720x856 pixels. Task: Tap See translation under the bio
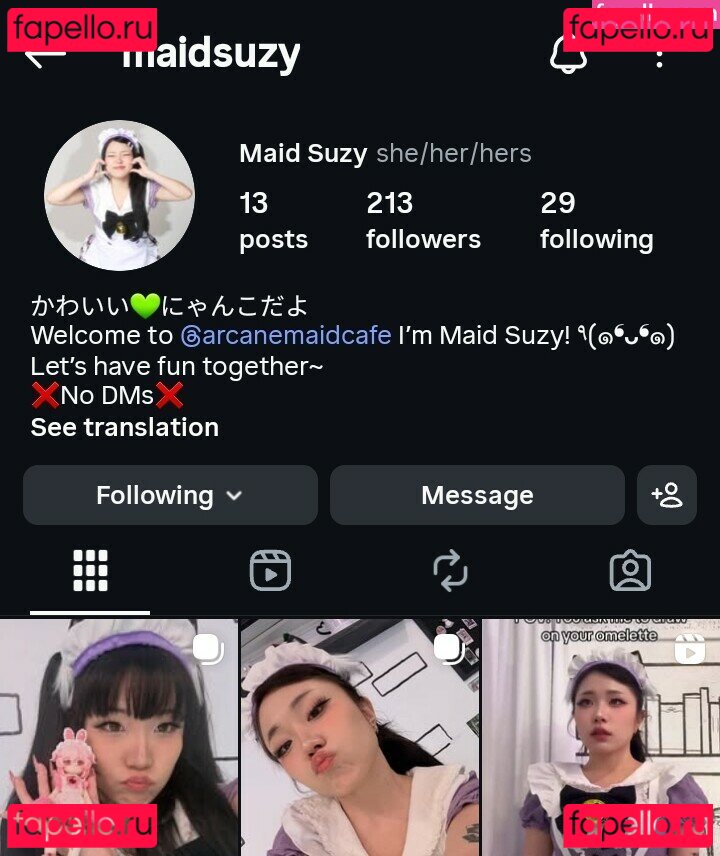[x=125, y=427]
